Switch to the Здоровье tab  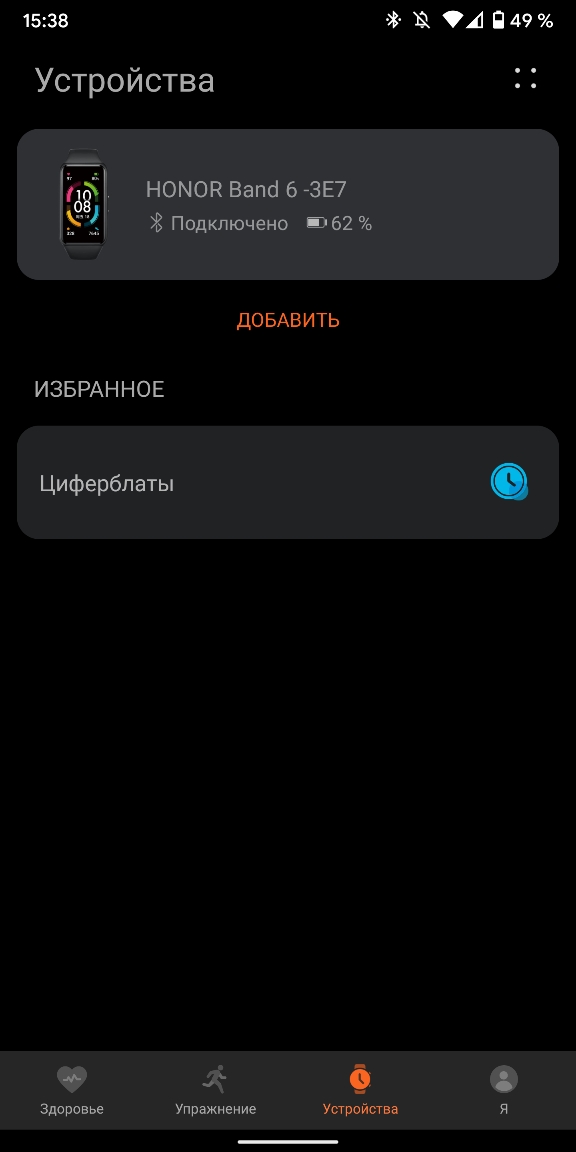point(72,1090)
